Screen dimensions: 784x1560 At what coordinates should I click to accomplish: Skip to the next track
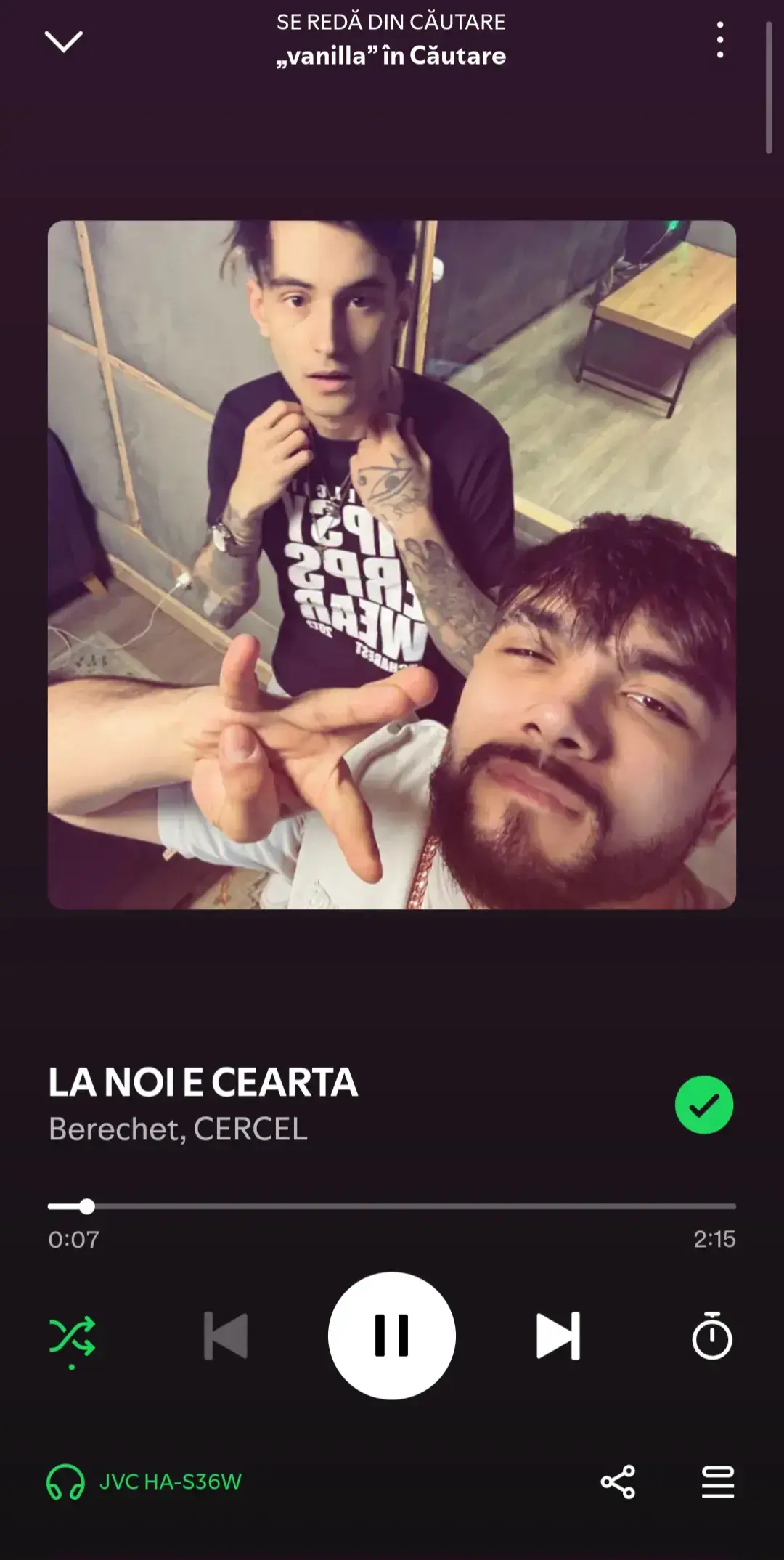coord(558,1336)
